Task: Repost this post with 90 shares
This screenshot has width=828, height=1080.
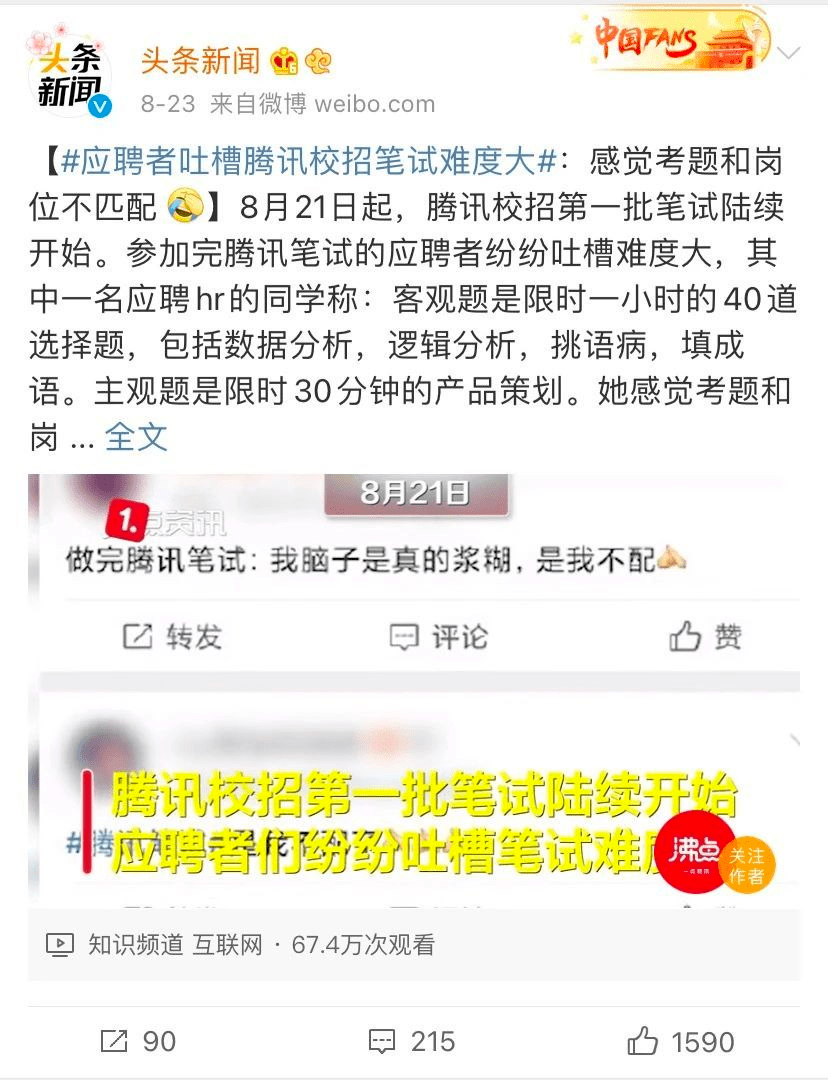Action: [138, 1041]
